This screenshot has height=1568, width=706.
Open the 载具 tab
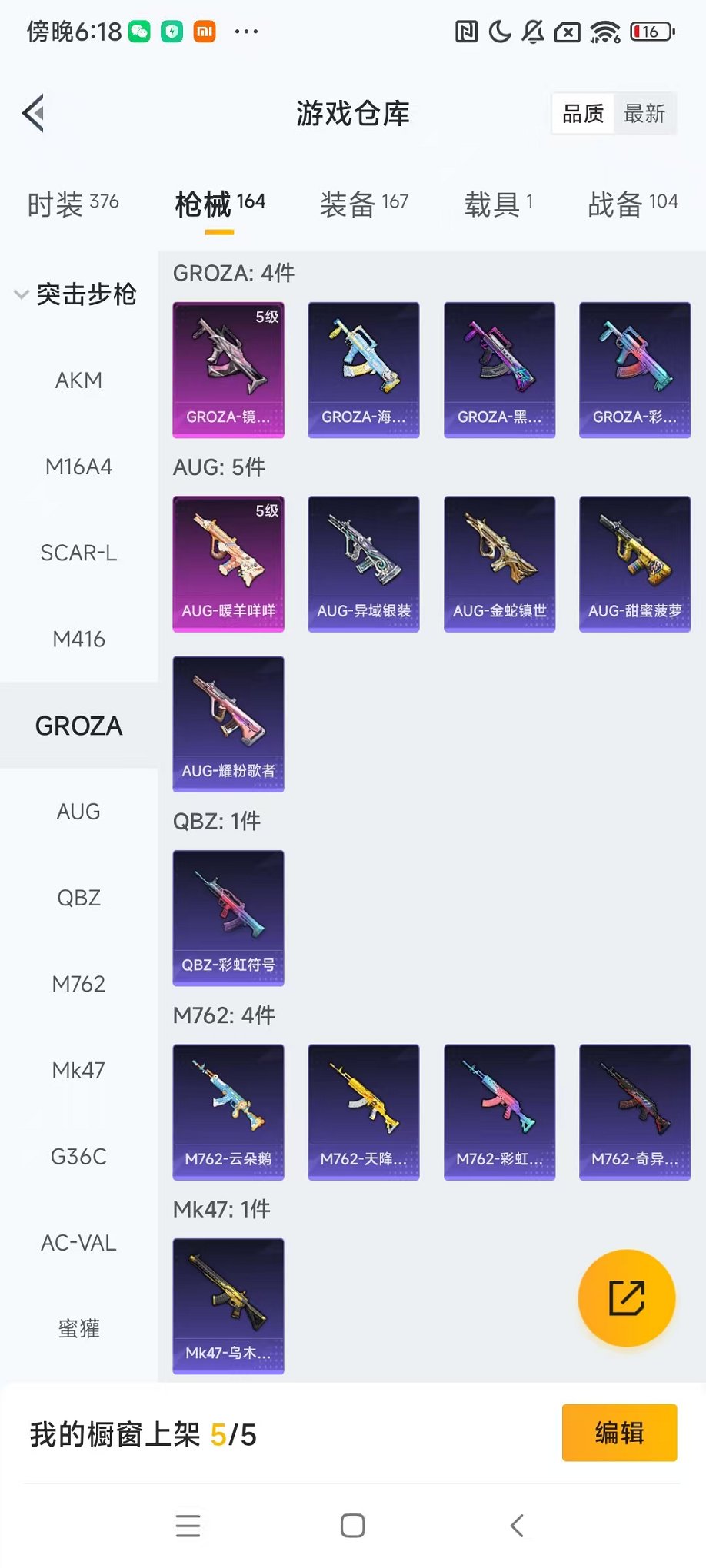pyautogui.click(x=498, y=204)
